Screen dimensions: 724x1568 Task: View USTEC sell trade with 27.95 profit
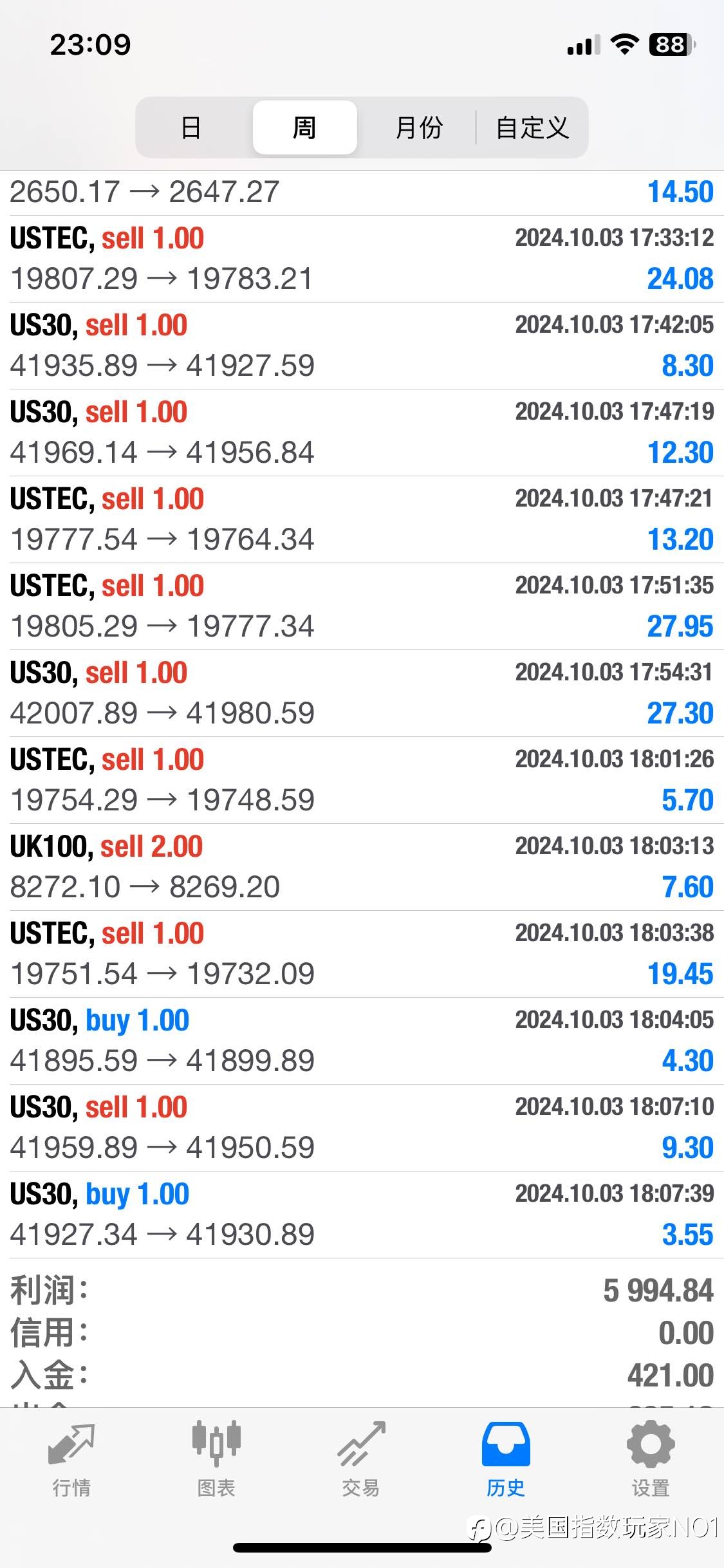362,606
